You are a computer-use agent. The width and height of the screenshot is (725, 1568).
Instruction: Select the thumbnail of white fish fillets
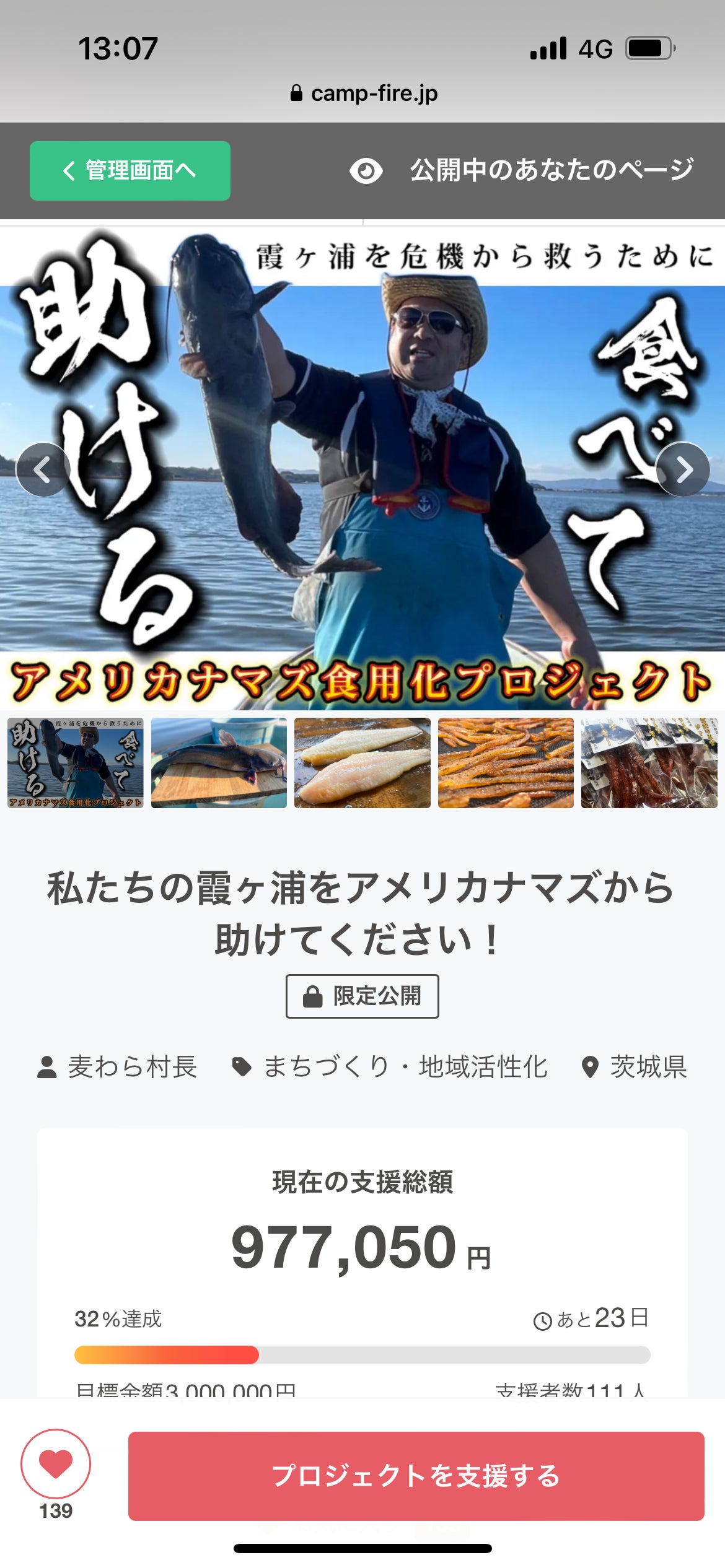(x=362, y=762)
